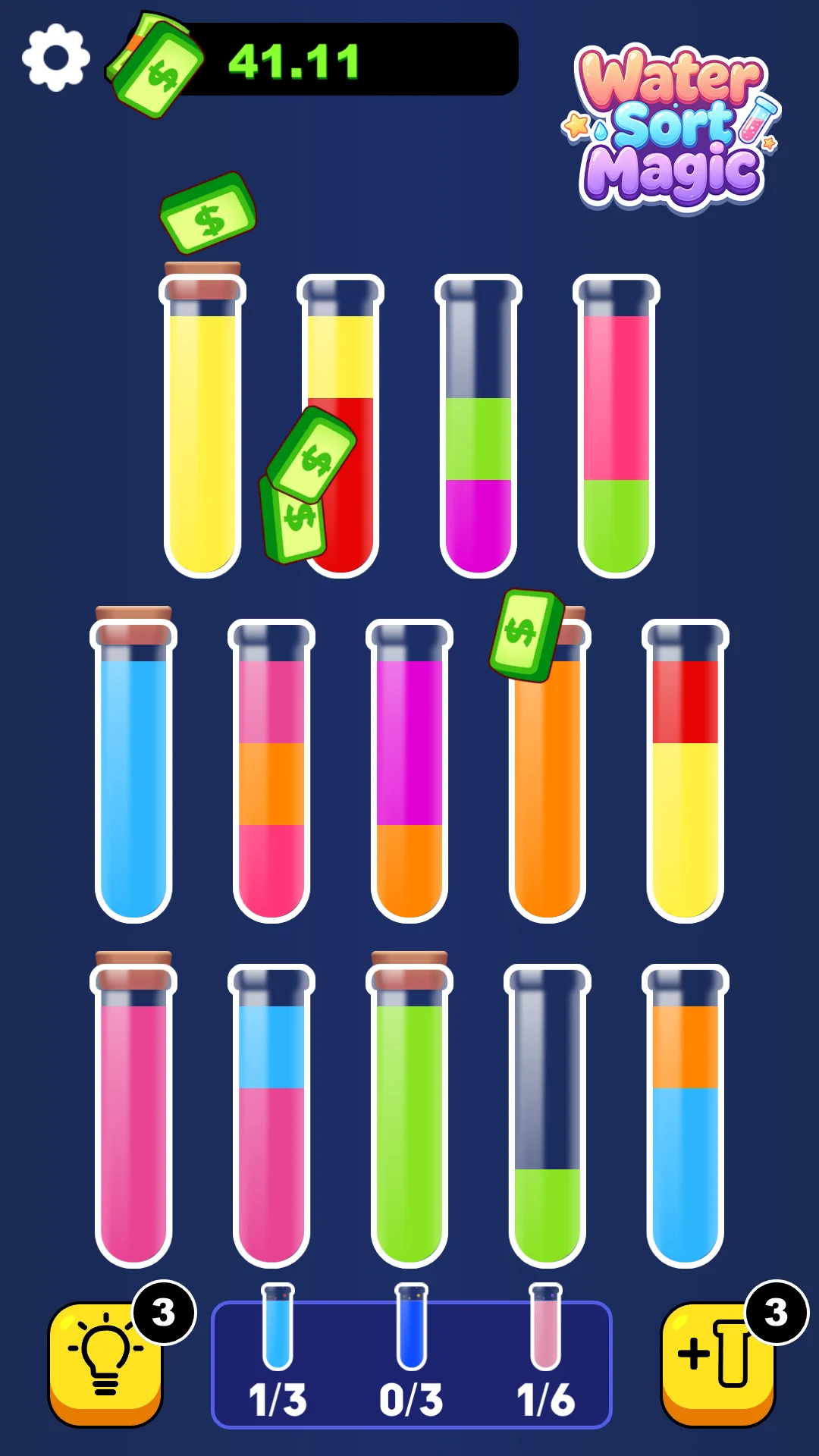
Task: Select the tube with yellow over red
Action: click(x=340, y=426)
